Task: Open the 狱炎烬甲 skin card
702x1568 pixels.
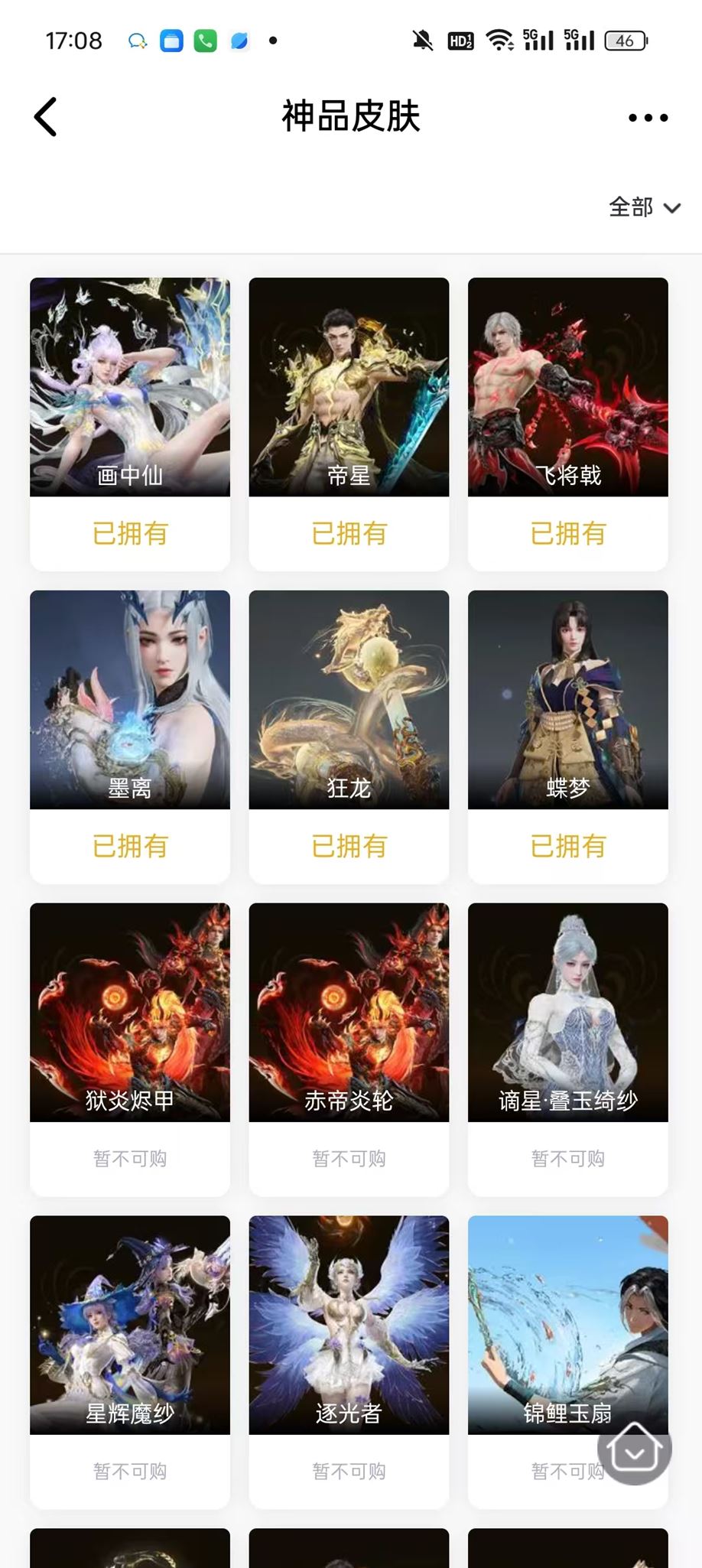Action: point(130,1049)
